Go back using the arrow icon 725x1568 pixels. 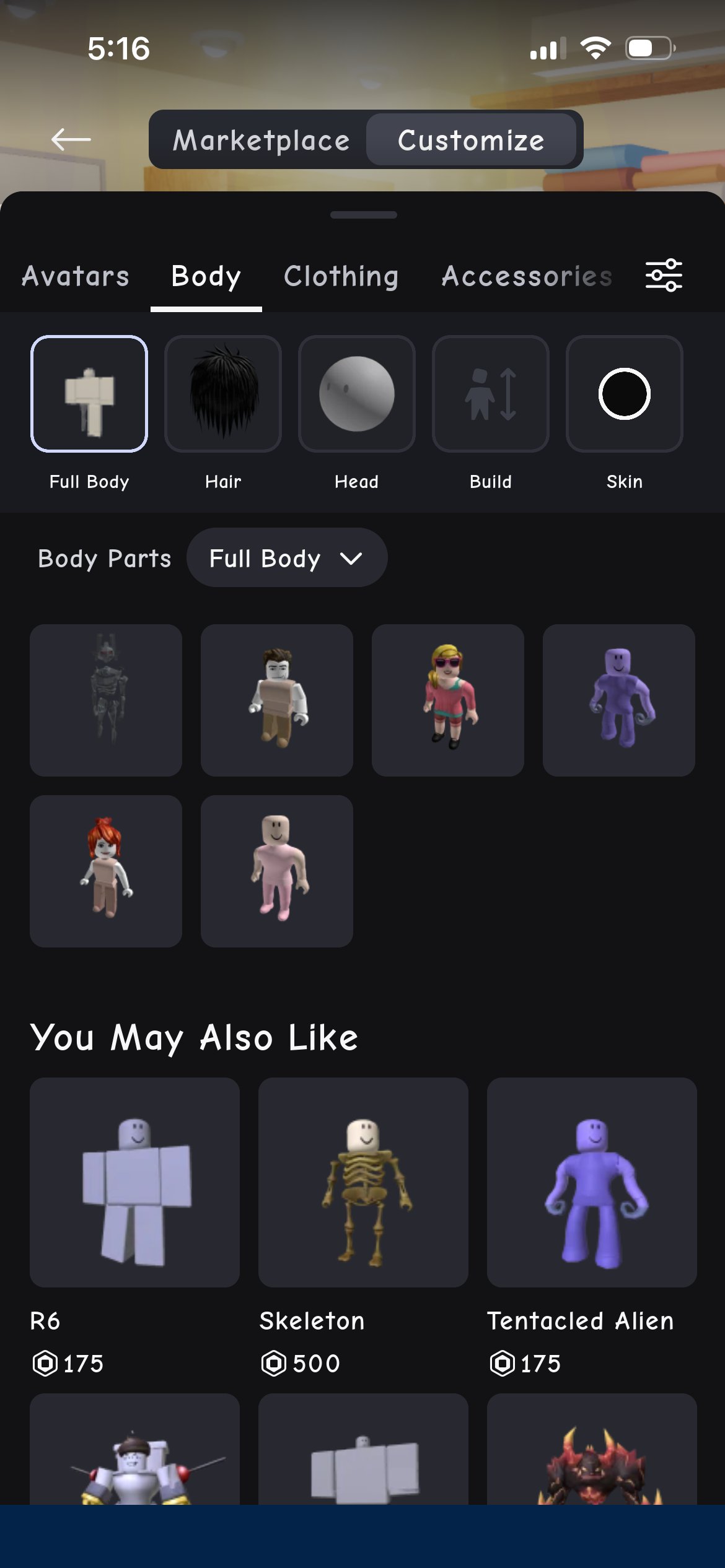pos(71,140)
